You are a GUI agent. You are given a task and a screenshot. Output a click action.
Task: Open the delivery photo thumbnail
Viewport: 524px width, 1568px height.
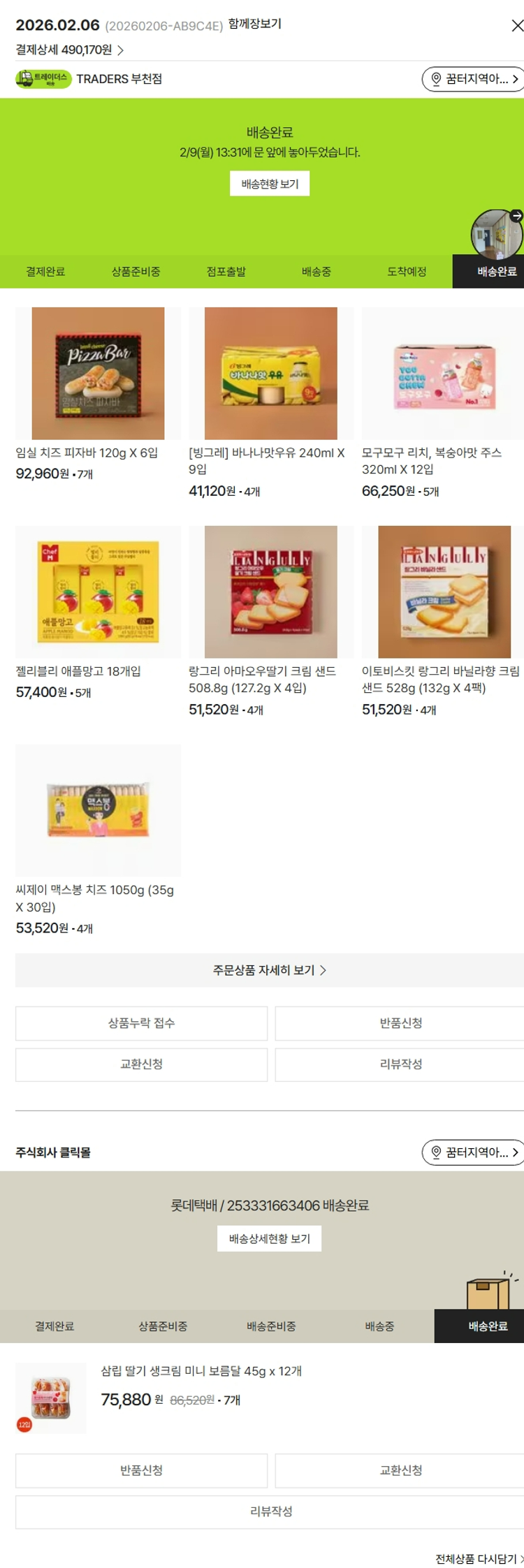(497, 235)
